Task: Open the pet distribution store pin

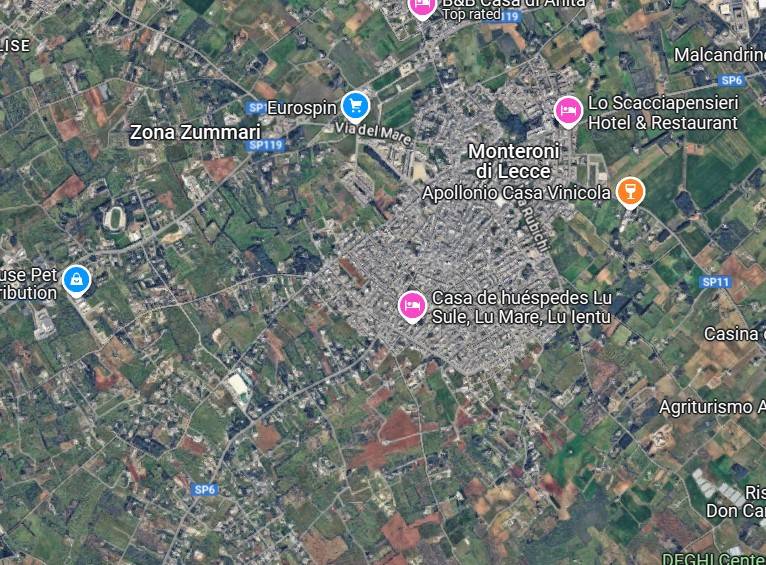Action: [76, 280]
